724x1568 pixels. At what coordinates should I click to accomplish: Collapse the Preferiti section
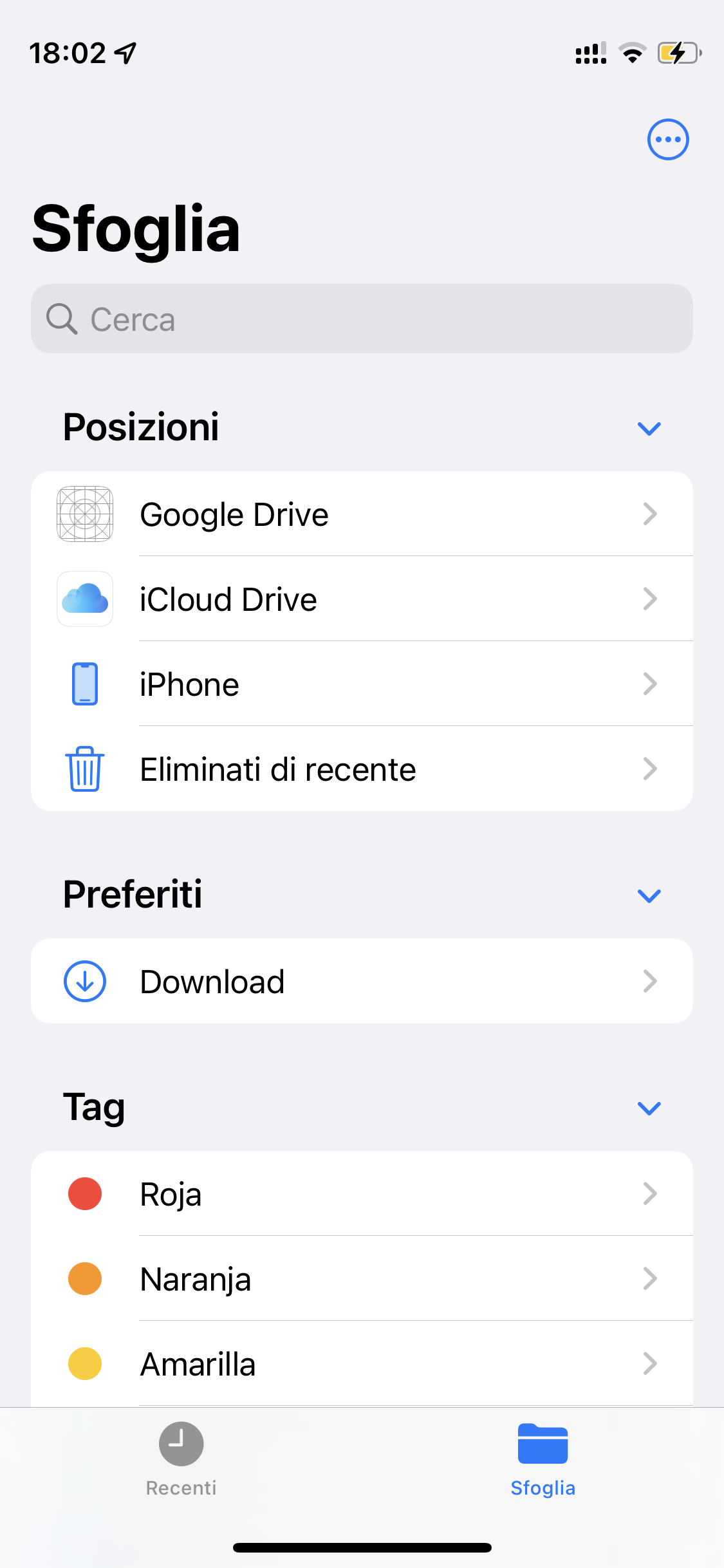coord(649,895)
